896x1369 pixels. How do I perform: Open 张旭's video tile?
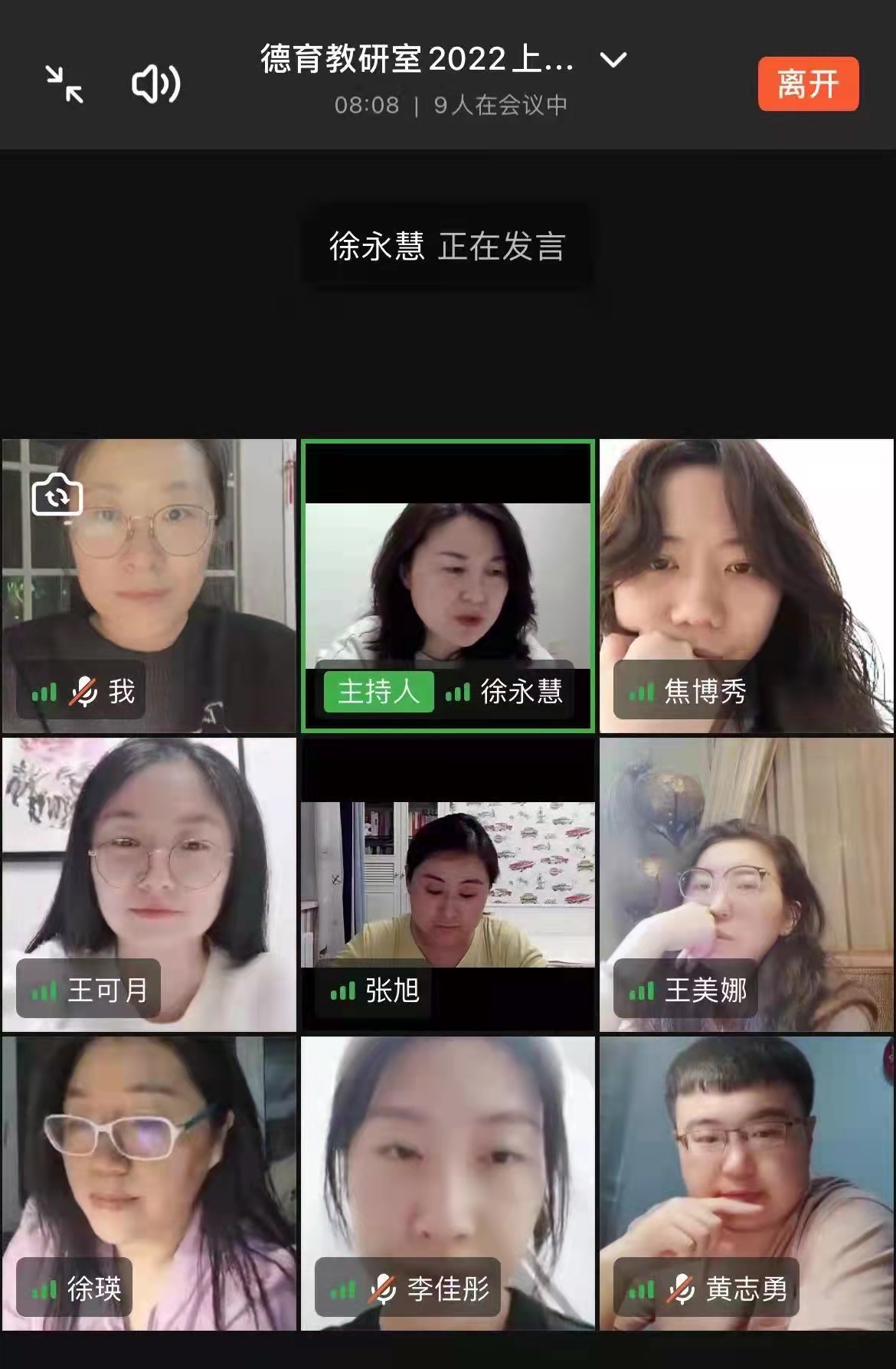pyautogui.click(x=448, y=885)
